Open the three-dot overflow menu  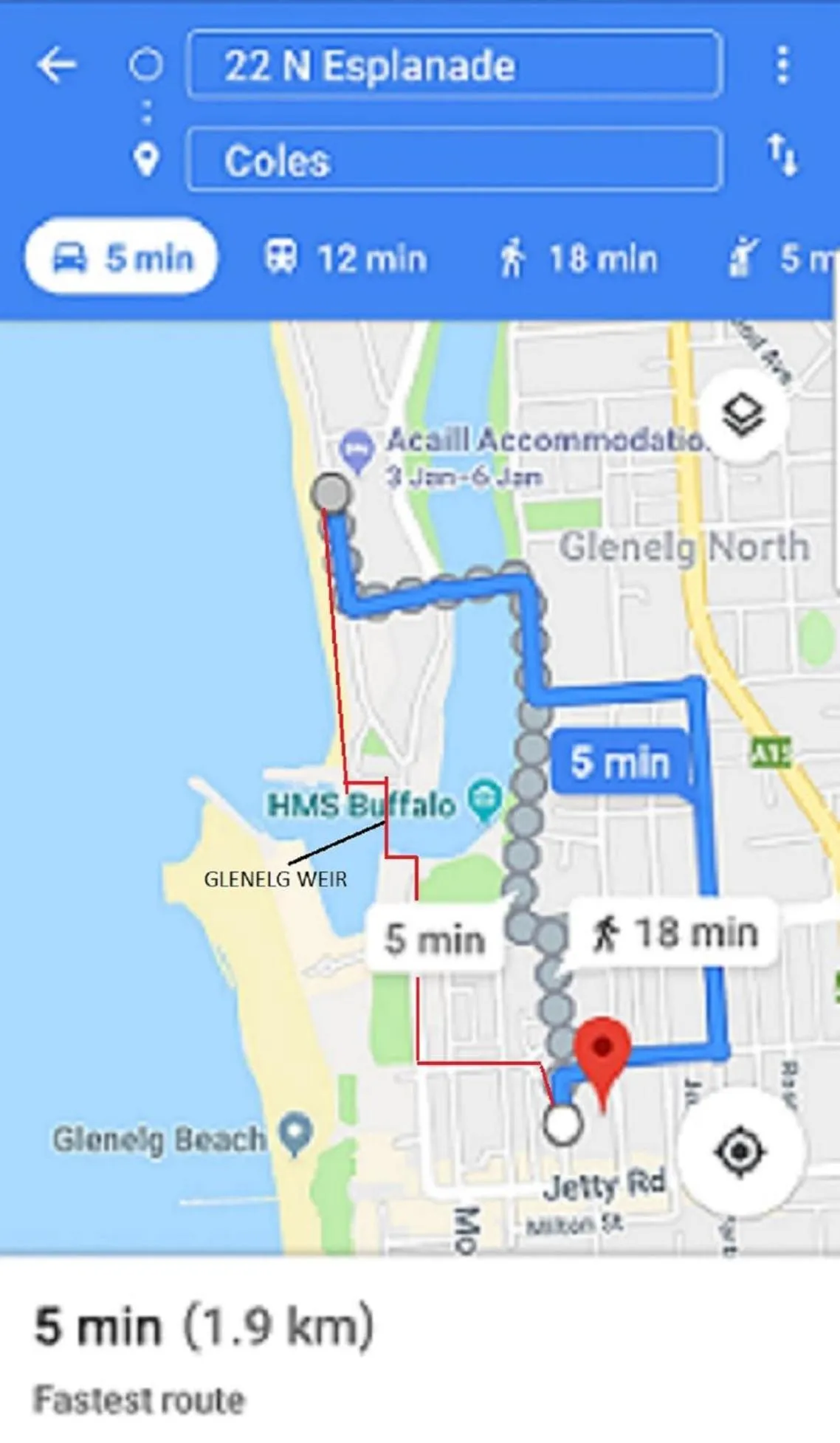[x=783, y=65]
